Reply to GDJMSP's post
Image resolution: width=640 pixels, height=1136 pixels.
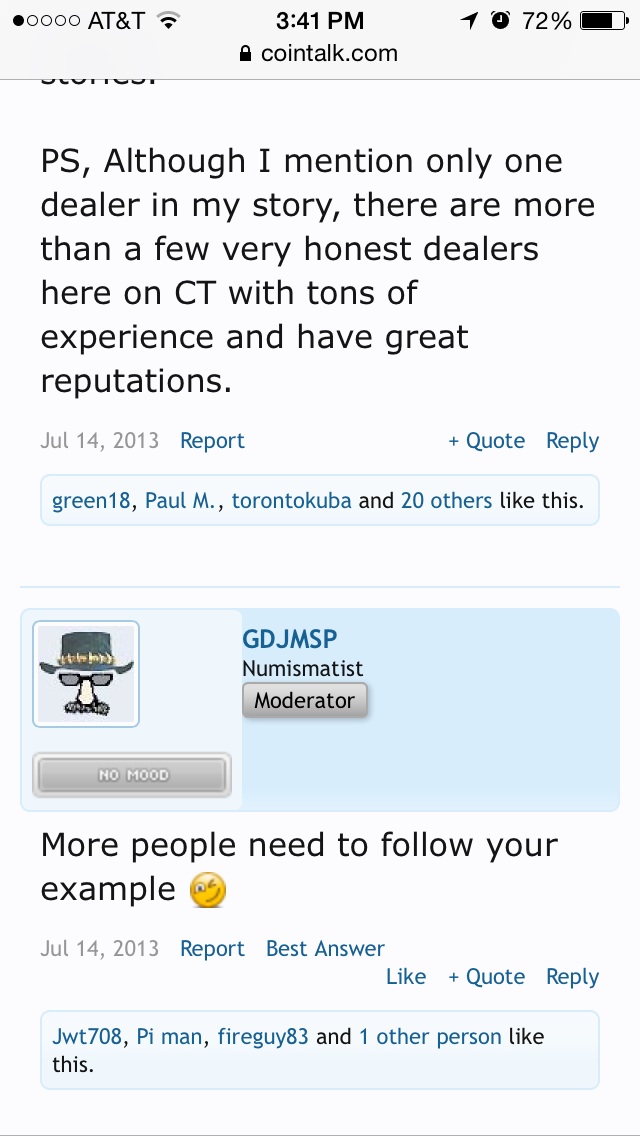[572, 977]
